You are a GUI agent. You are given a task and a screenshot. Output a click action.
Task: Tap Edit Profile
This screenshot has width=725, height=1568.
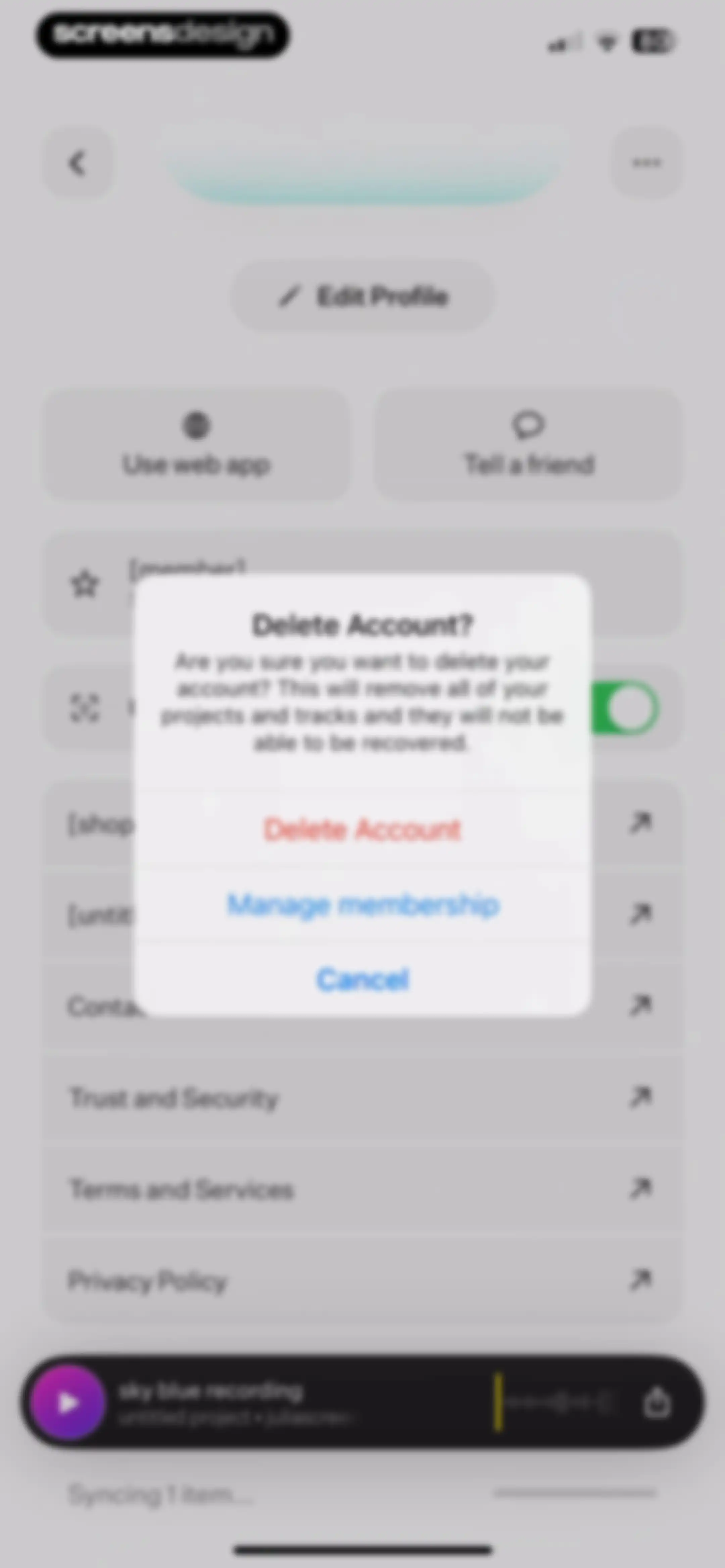(363, 296)
